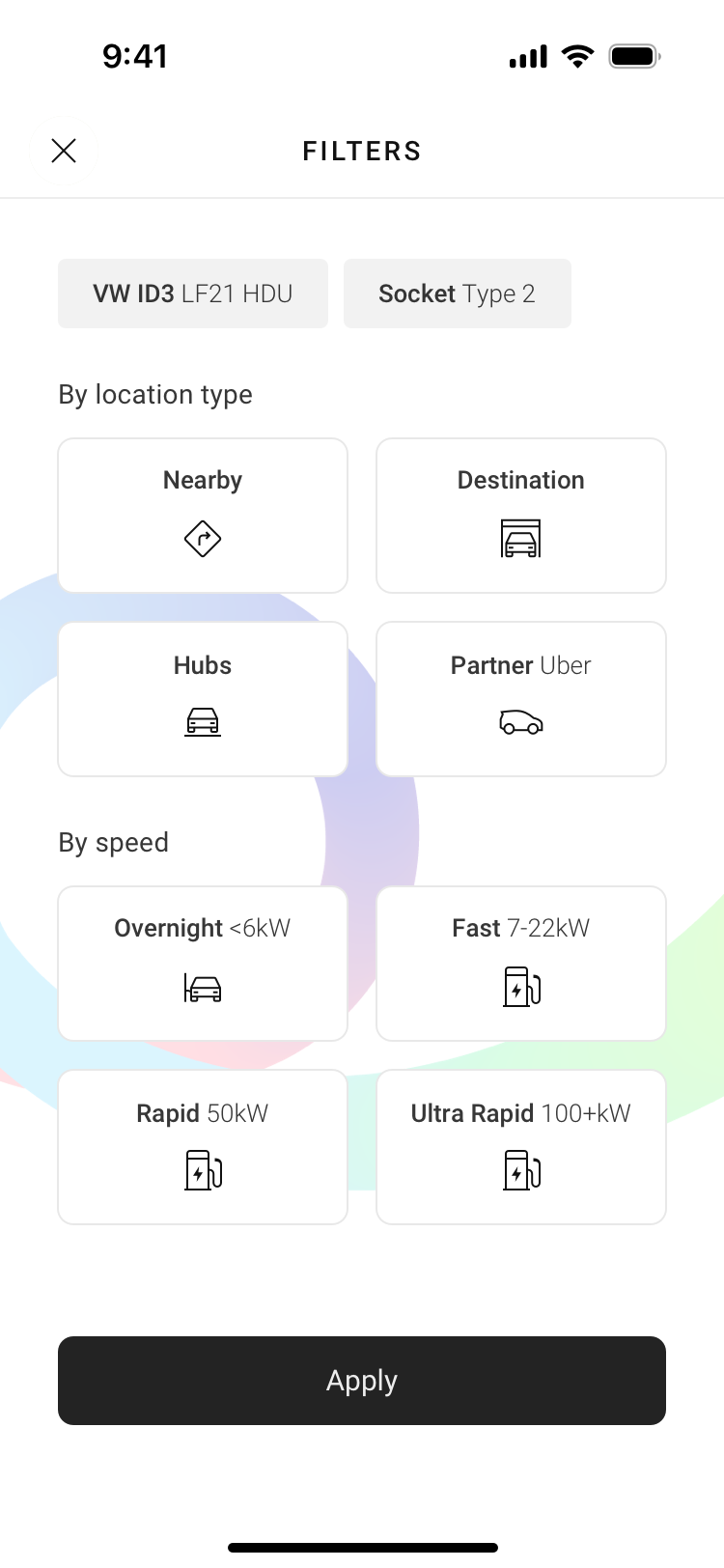Filter by Ultra Rapid 100+kW
Viewport: 724px width, 1568px height.
click(521, 1147)
